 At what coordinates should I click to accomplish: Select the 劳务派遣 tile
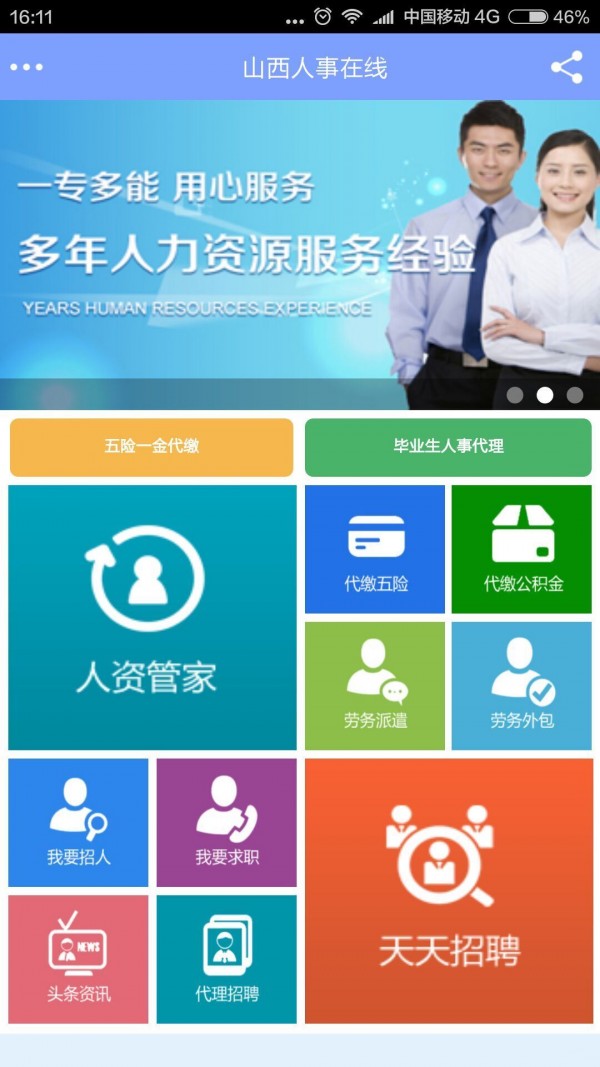tap(375, 686)
